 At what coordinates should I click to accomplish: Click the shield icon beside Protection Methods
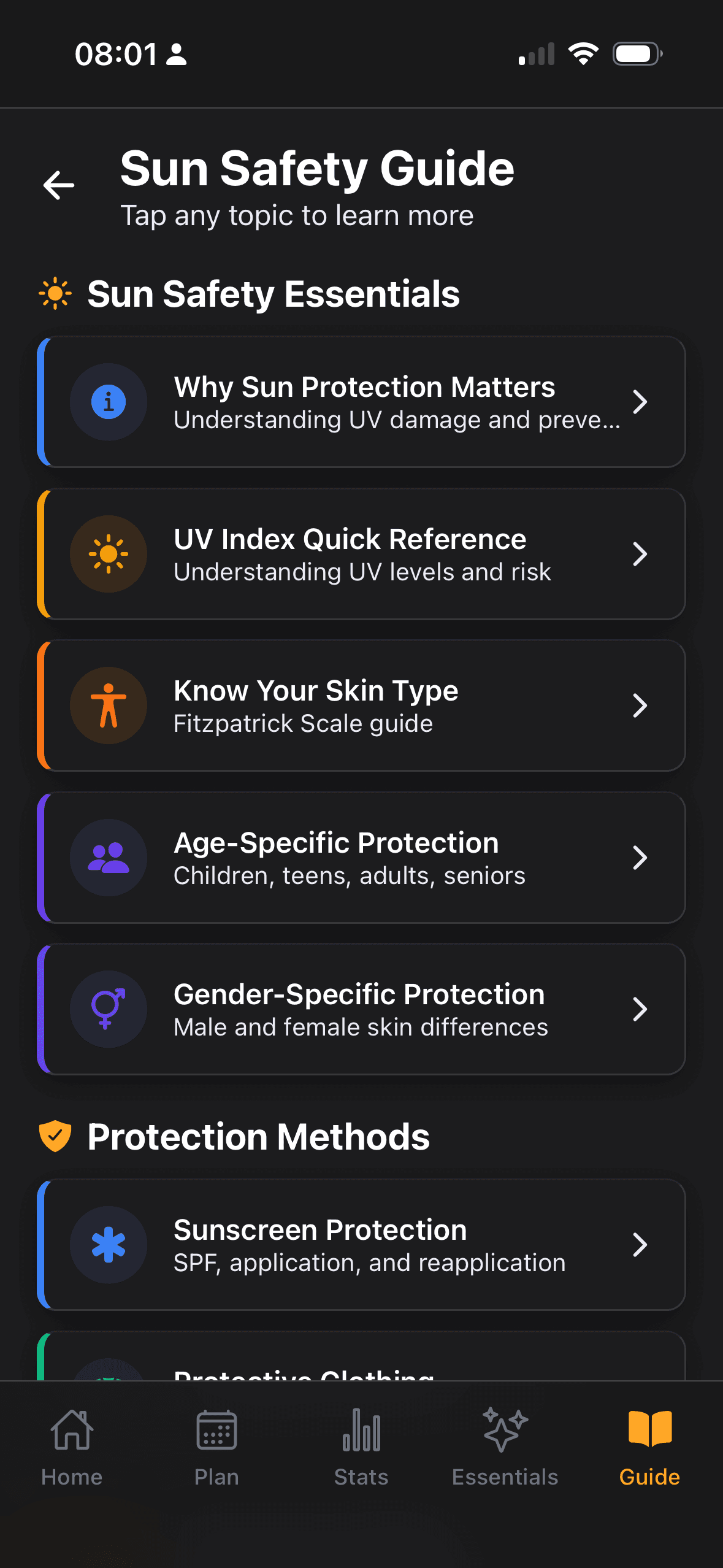click(x=55, y=1136)
